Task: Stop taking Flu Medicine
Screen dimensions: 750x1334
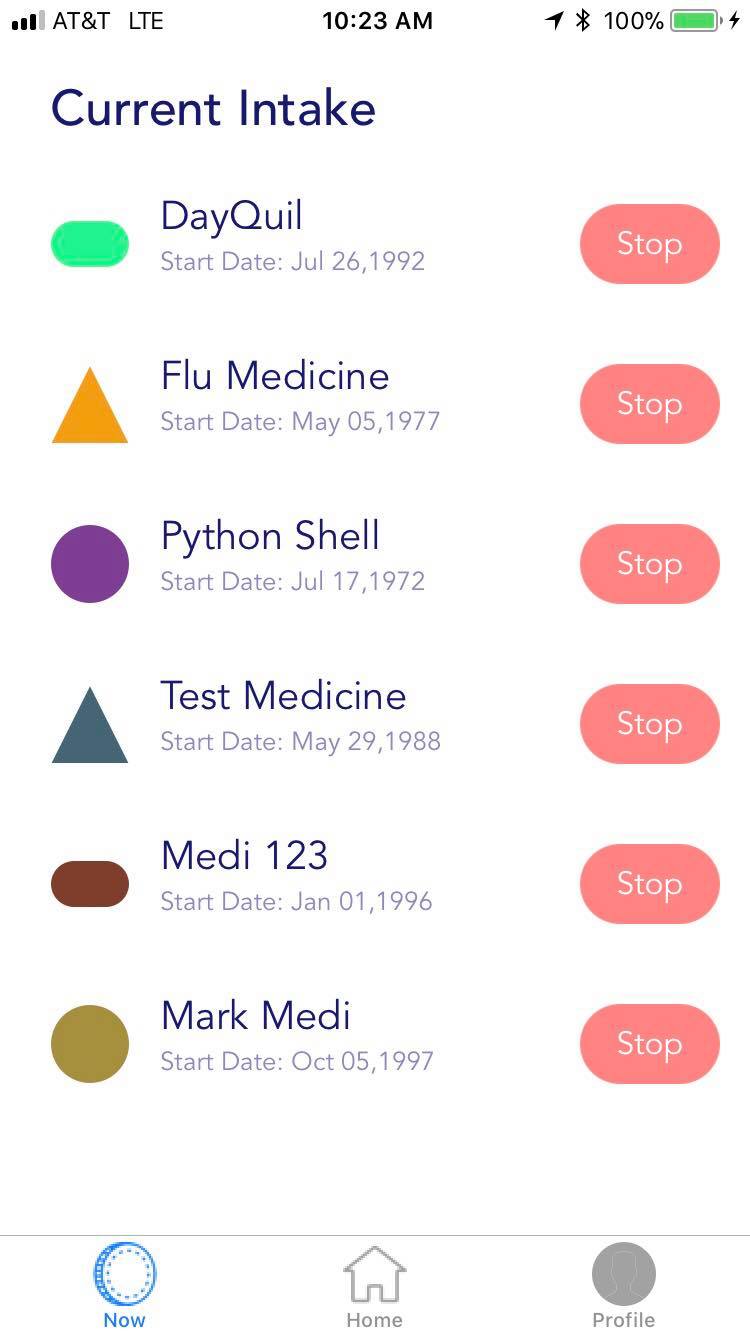Action: click(649, 404)
